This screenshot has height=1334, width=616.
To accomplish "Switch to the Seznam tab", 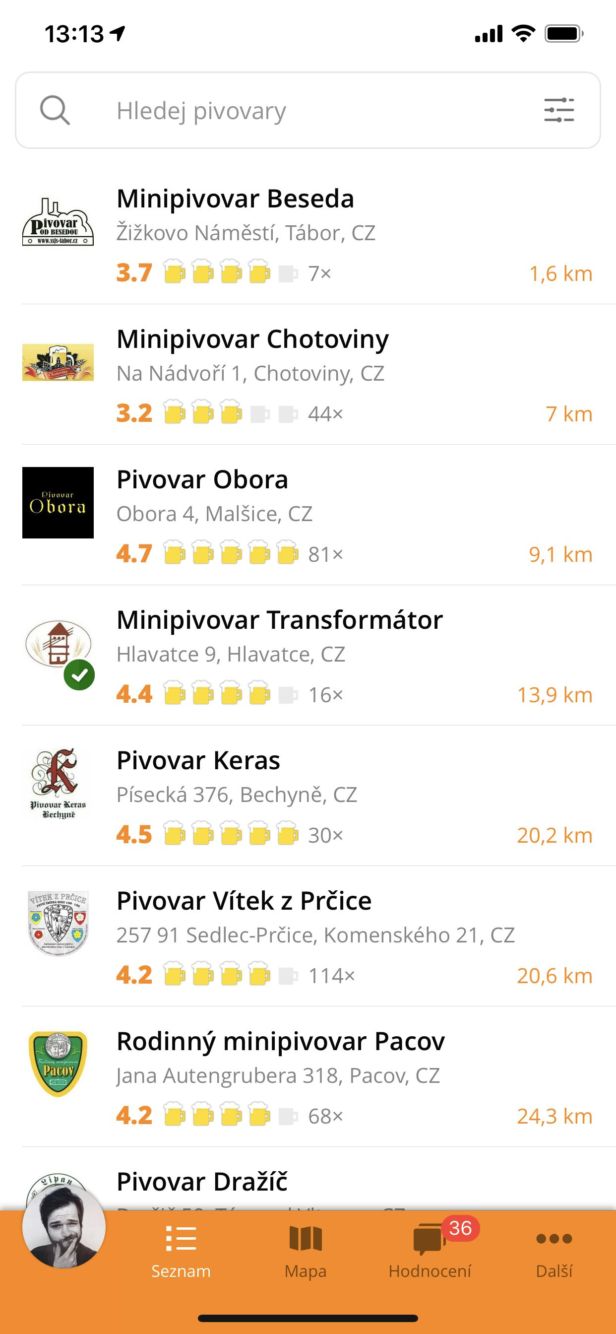I will click(x=181, y=1252).
